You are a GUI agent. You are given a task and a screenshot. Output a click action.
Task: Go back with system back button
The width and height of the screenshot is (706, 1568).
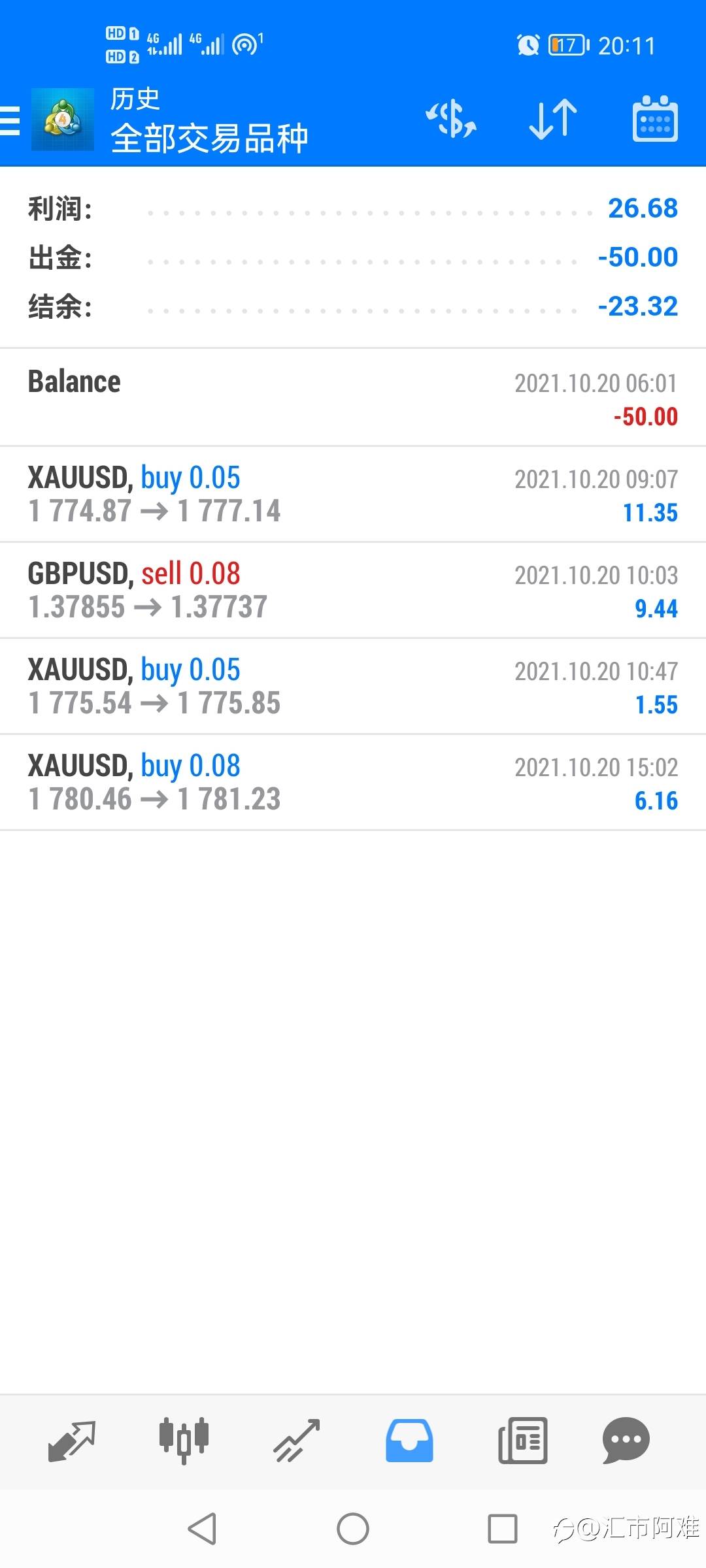point(202,1529)
